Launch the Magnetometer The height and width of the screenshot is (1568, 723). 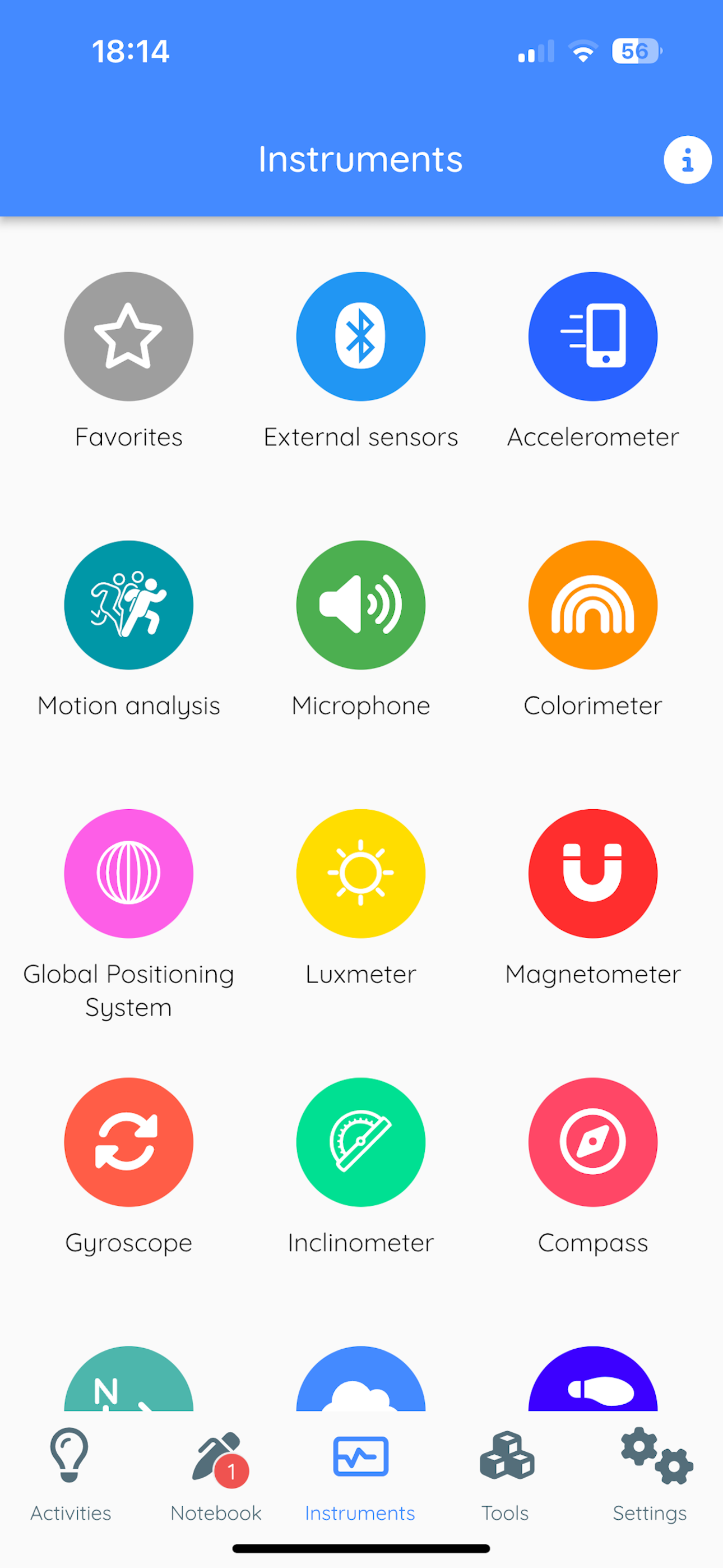592,874
